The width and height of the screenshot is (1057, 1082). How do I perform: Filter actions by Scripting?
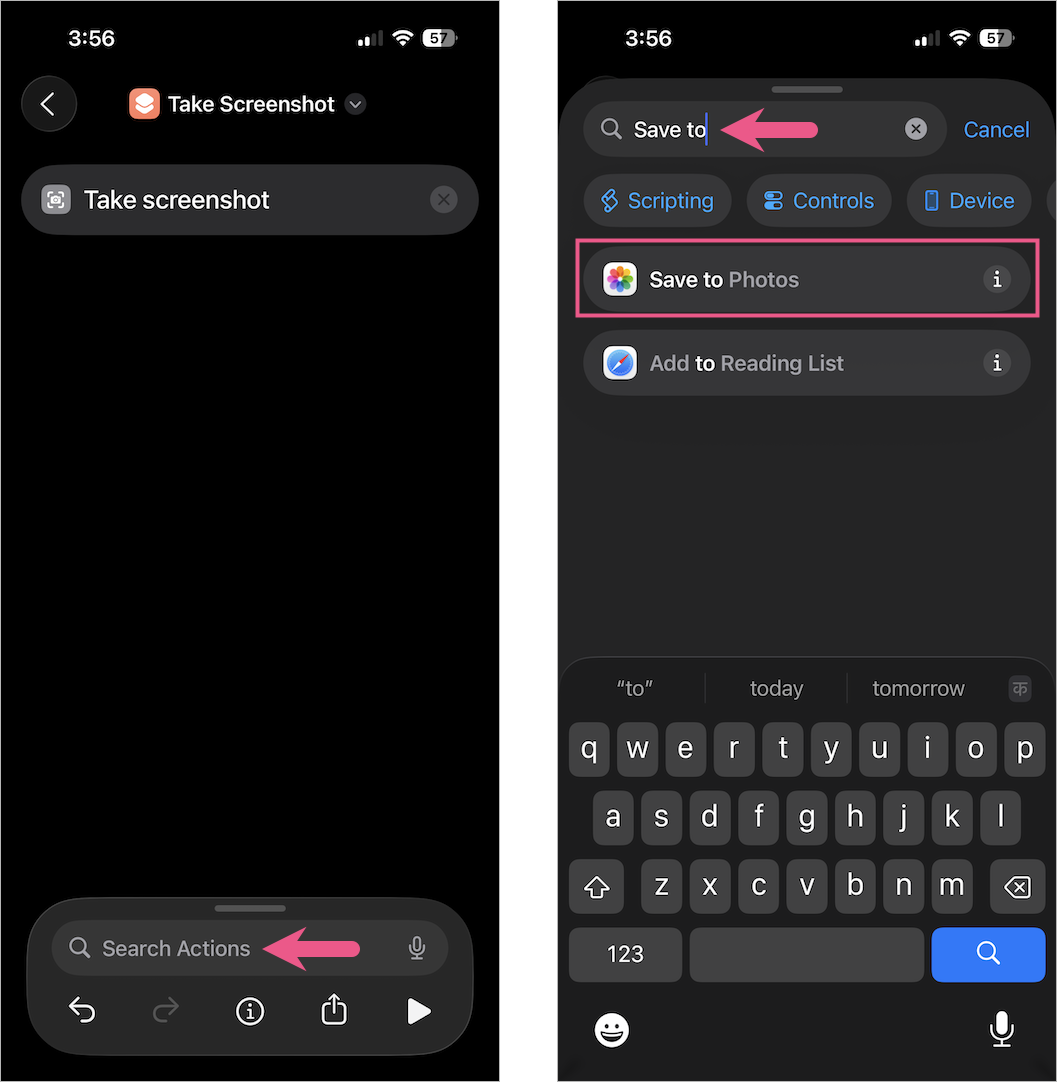coord(657,201)
